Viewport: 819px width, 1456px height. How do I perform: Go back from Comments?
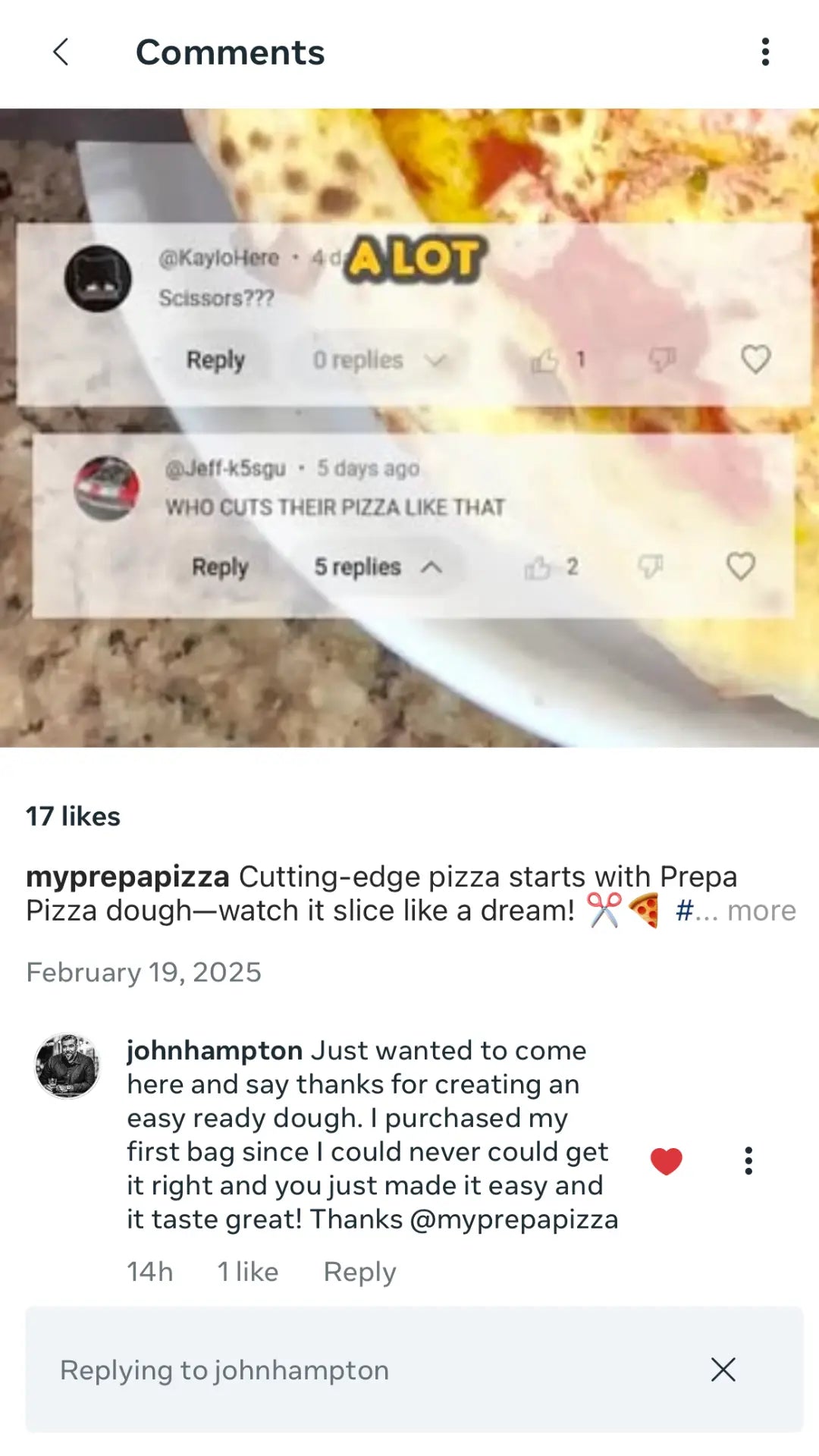[x=61, y=52]
